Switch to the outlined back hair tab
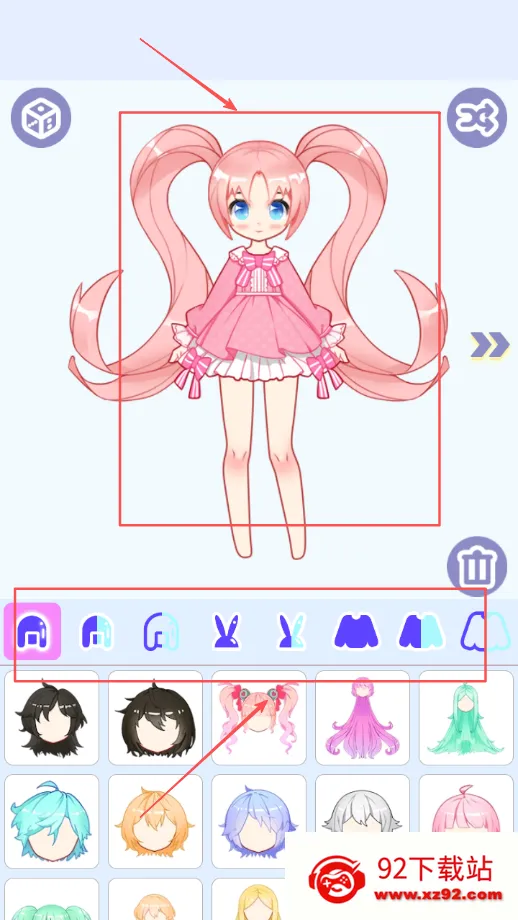This screenshot has height=920, width=518. (161, 632)
